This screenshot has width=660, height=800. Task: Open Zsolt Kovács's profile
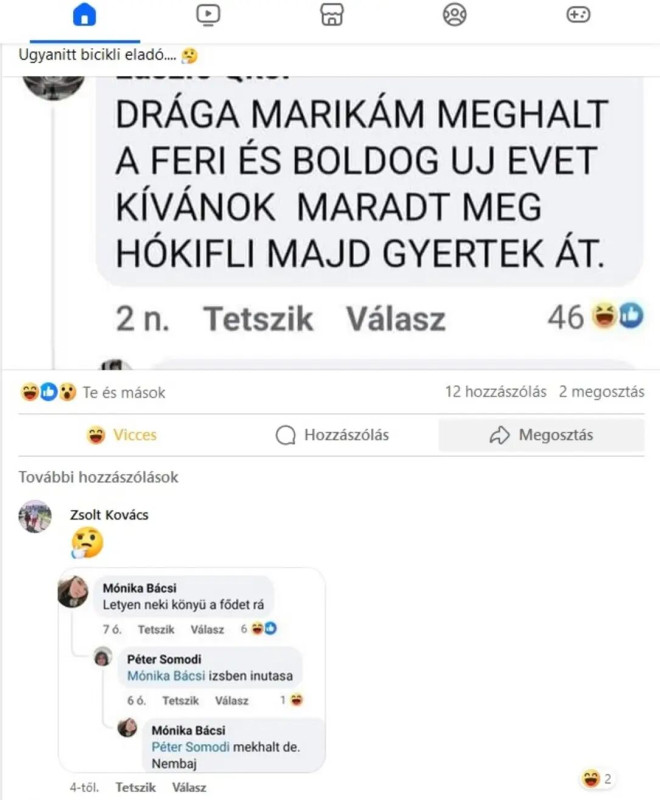(x=108, y=514)
